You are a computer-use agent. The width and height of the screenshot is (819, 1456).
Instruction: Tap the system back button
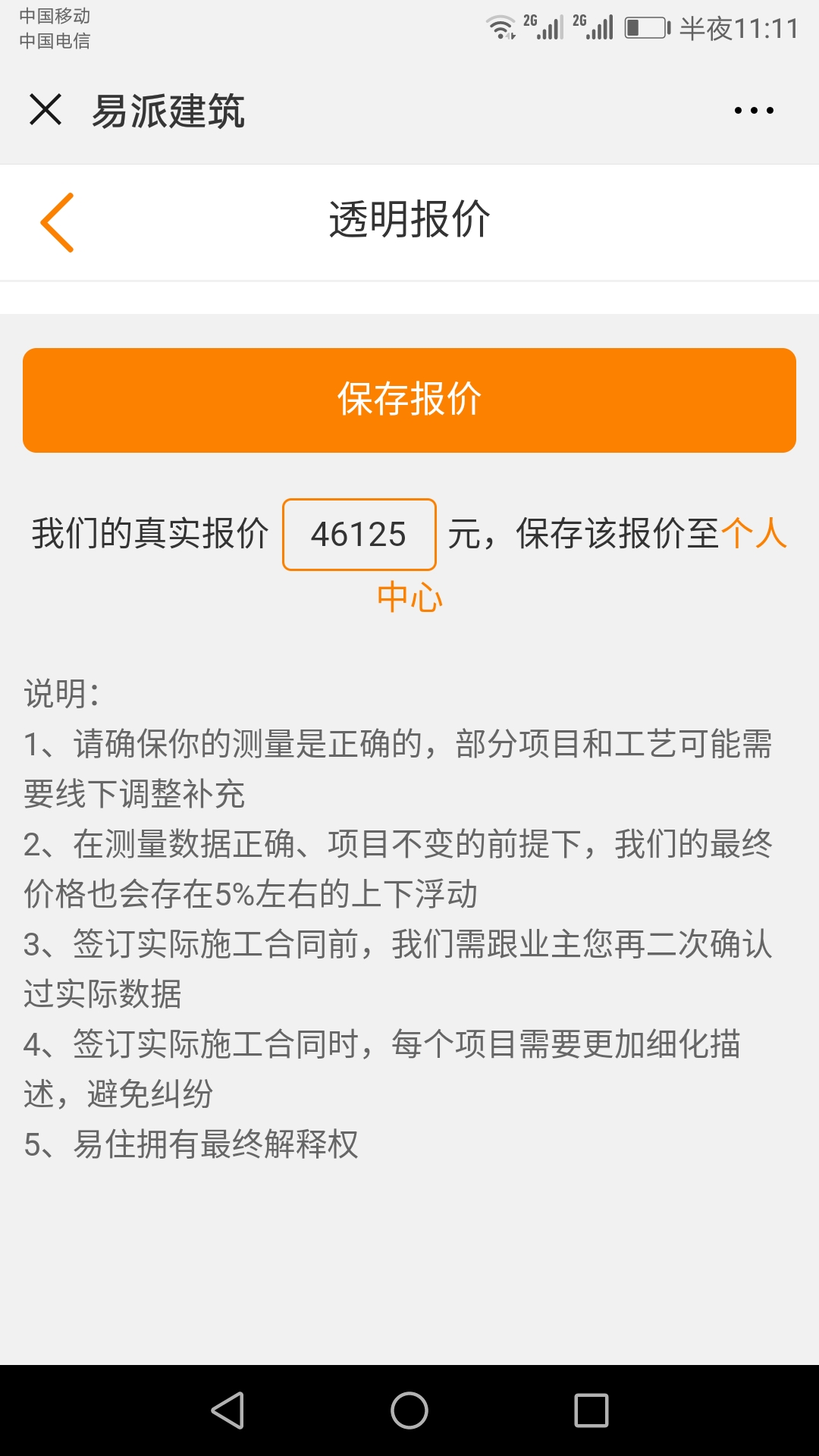point(227,1410)
